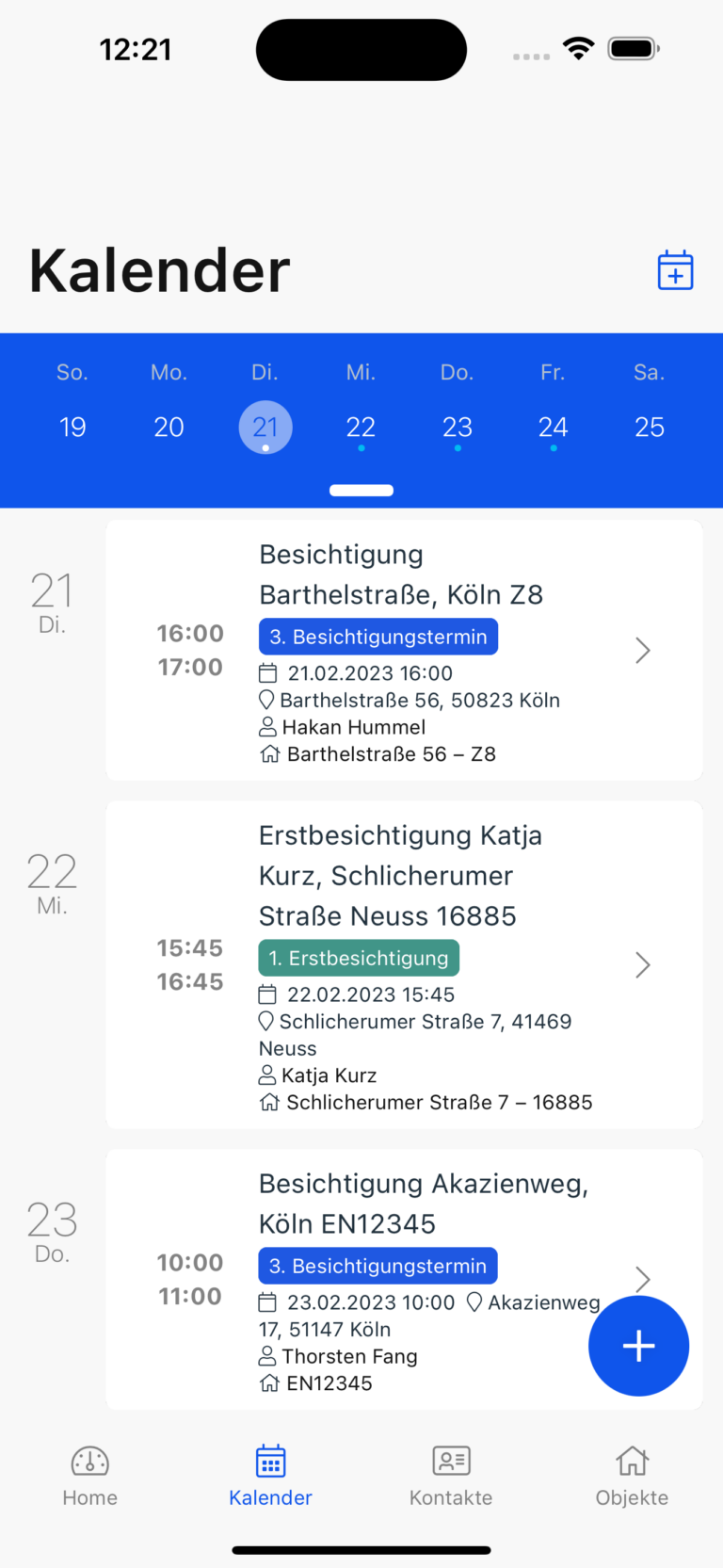723x1568 pixels.
Task: Tap the 3. Besichtigungstermin badge
Action: pyautogui.click(x=378, y=636)
